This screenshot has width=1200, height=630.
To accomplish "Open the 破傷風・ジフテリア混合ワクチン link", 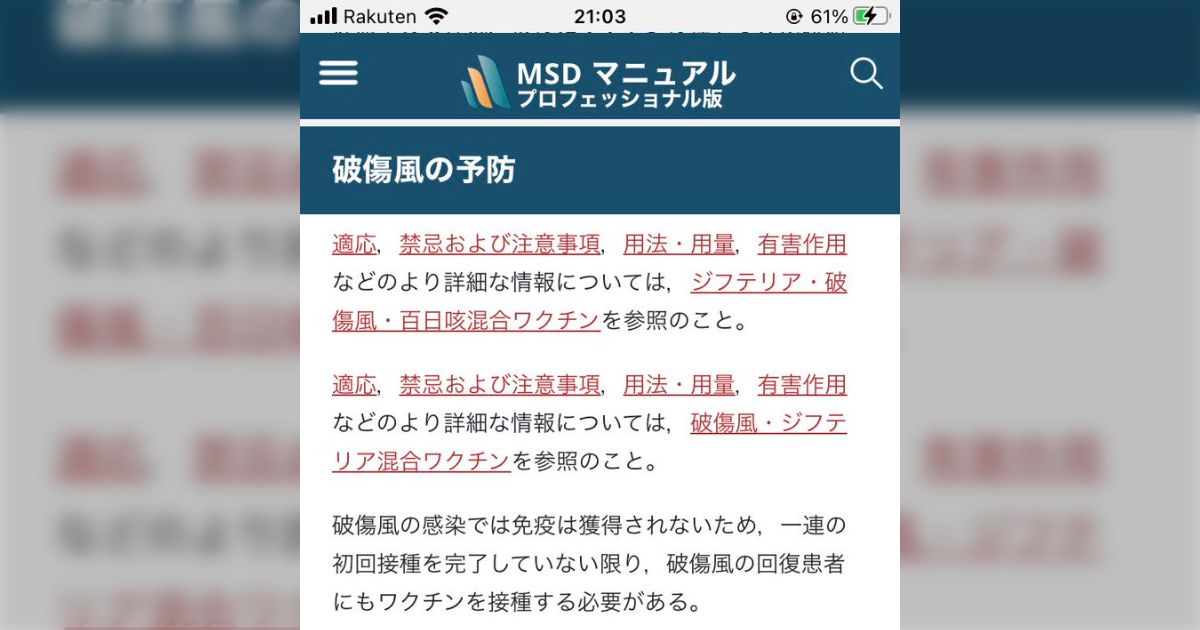I will coord(768,423).
